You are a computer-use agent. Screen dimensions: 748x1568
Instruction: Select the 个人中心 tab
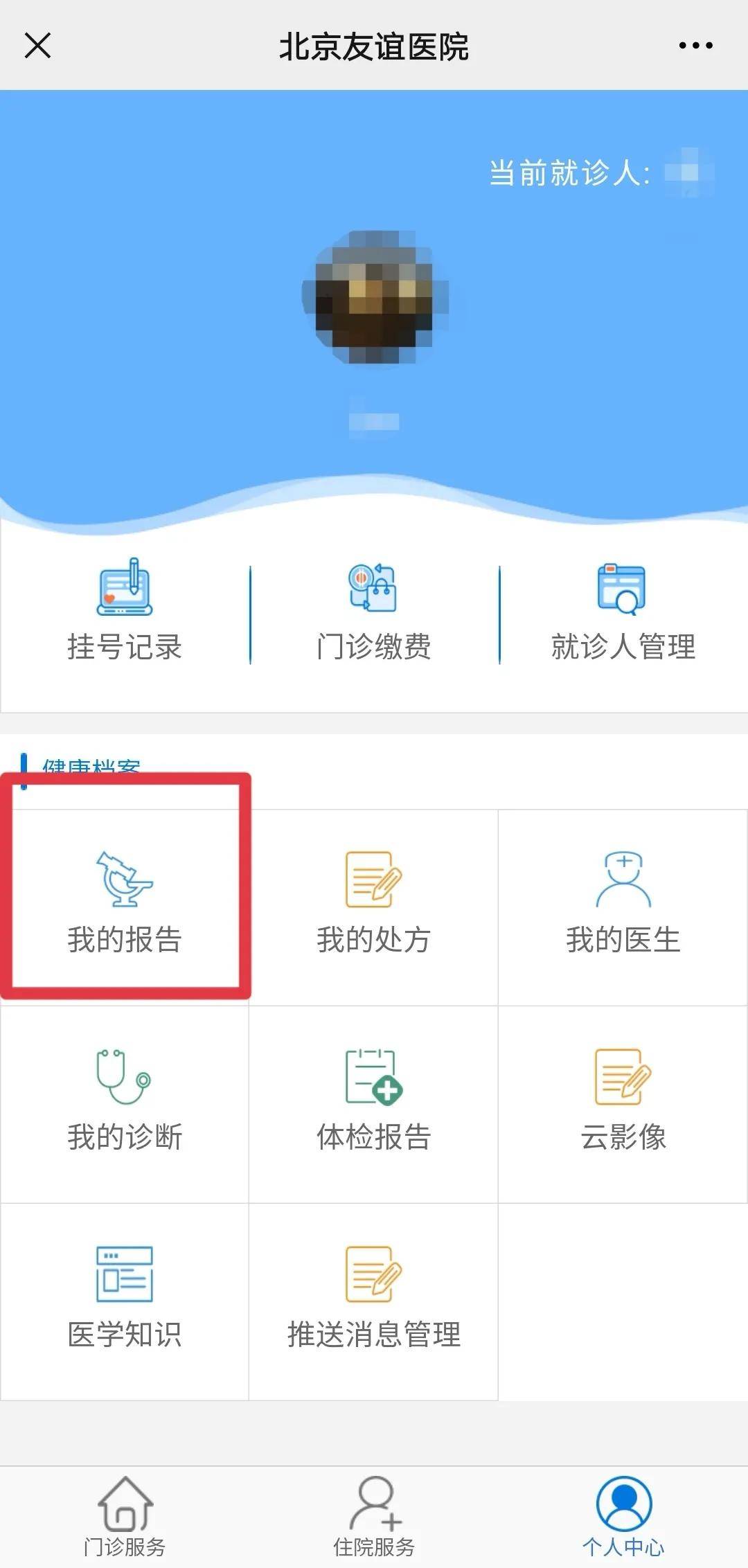click(x=623, y=1510)
